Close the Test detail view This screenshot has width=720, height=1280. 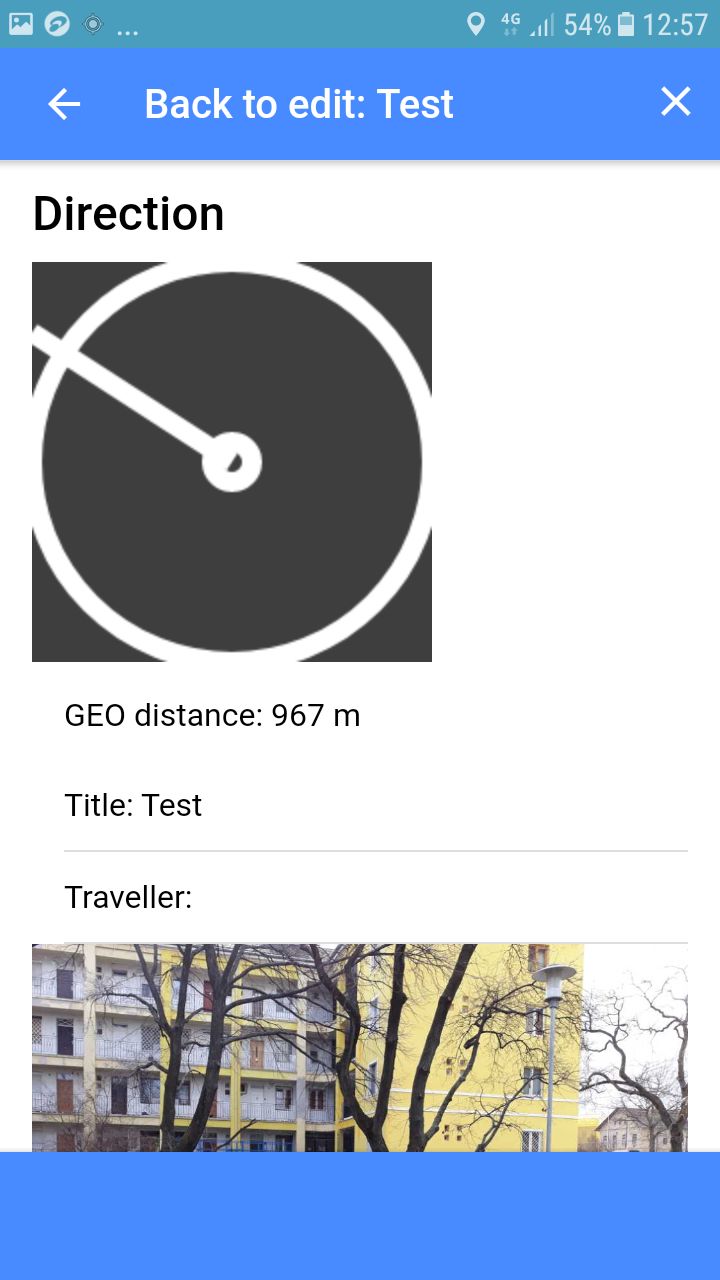coord(676,102)
